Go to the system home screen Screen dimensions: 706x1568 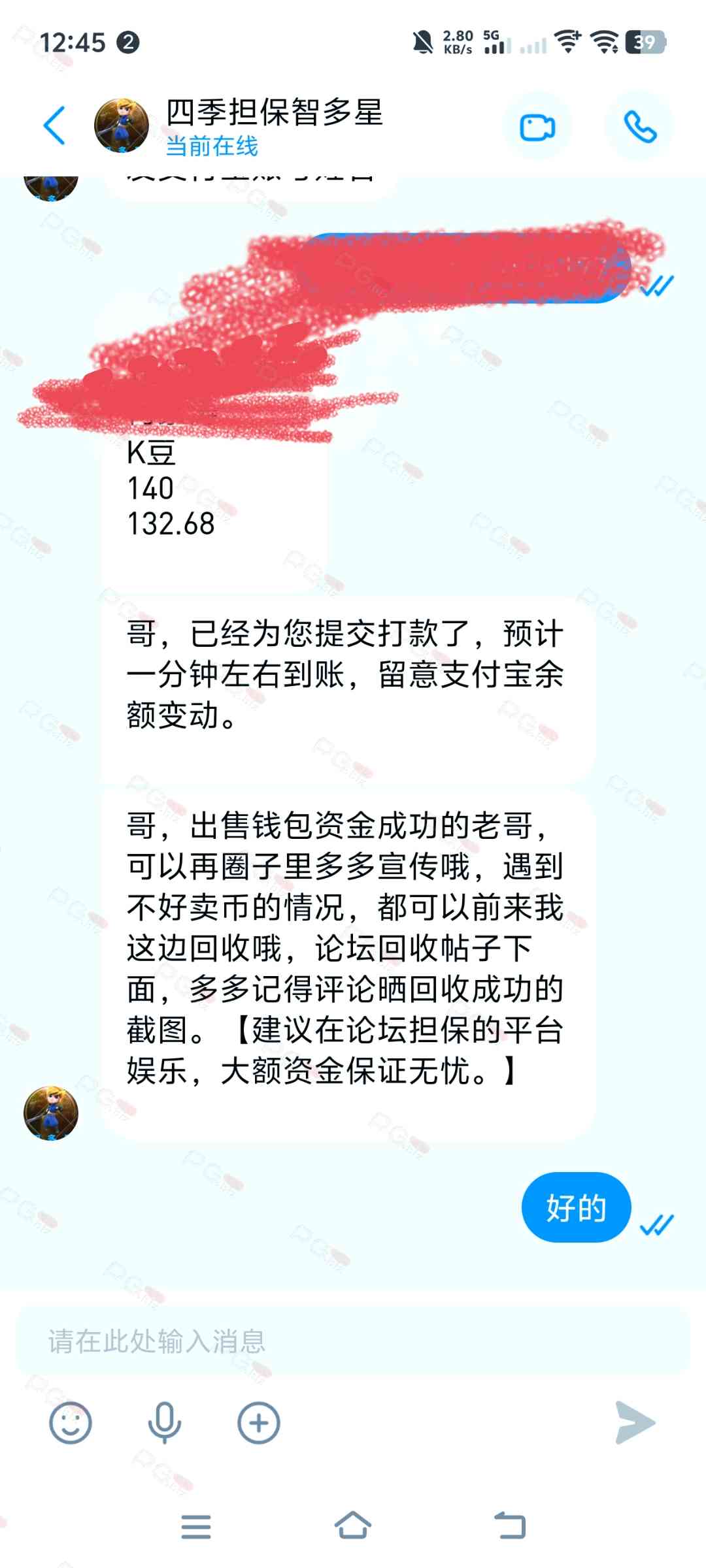coord(353,1526)
